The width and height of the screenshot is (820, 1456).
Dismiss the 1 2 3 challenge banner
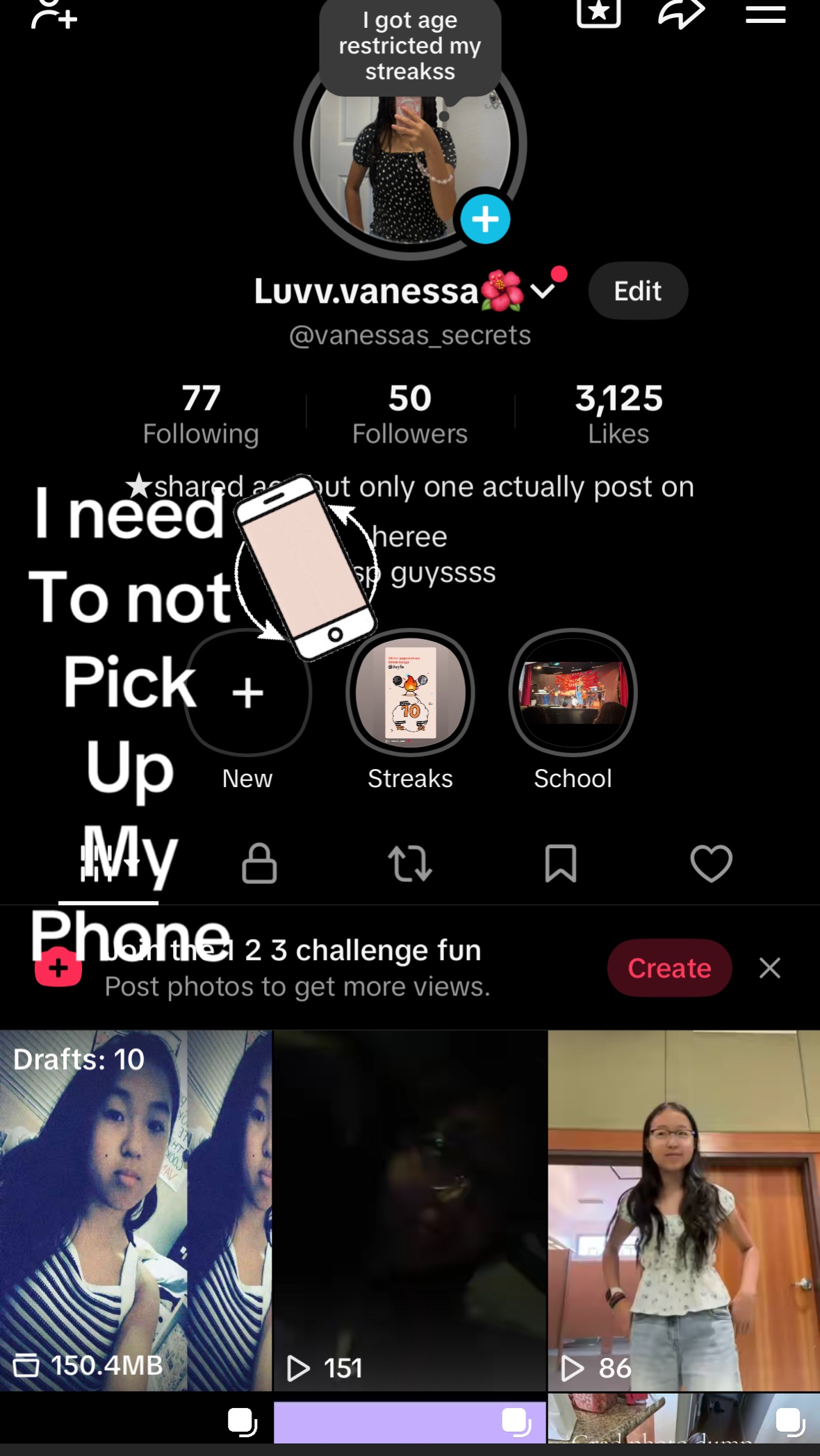pyautogui.click(x=770, y=968)
